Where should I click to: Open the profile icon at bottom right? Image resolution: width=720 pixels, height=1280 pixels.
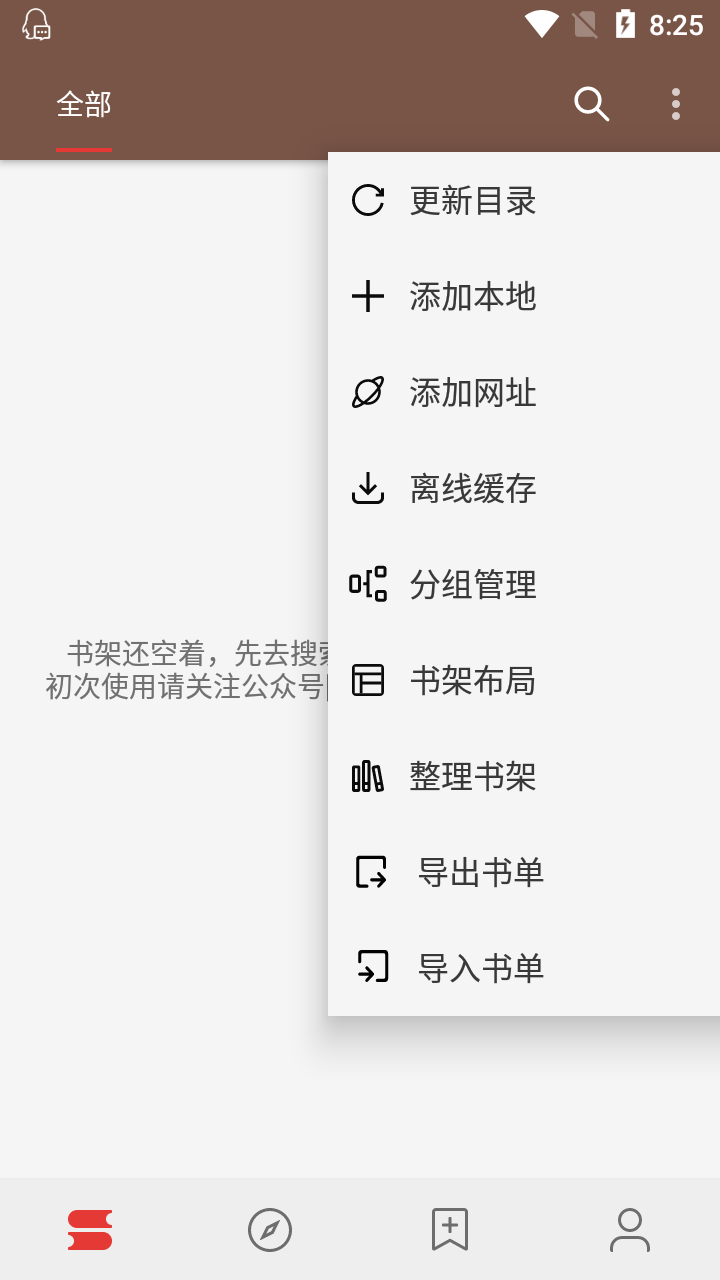630,1230
